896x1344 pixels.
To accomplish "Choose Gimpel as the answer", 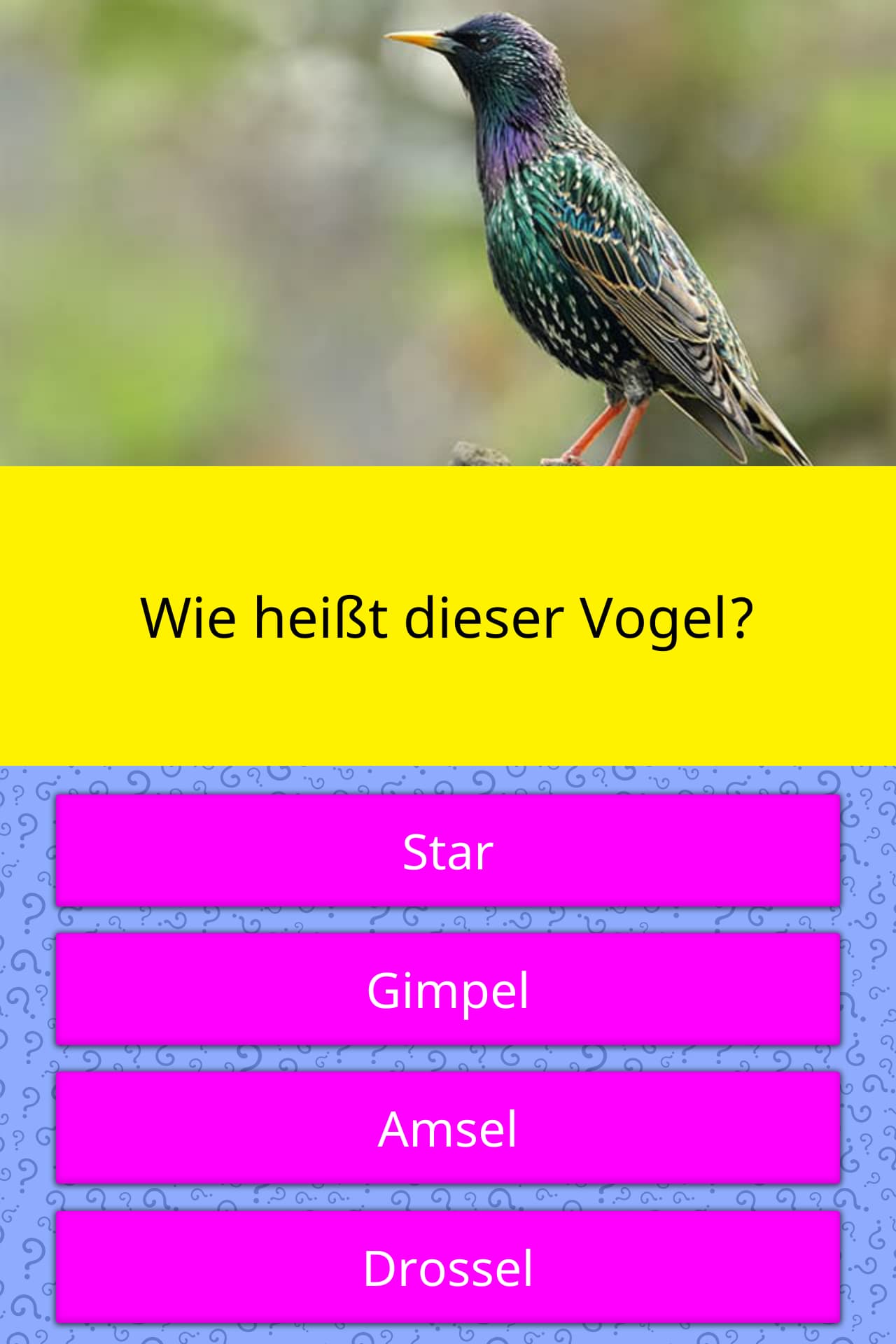I will (448, 990).
